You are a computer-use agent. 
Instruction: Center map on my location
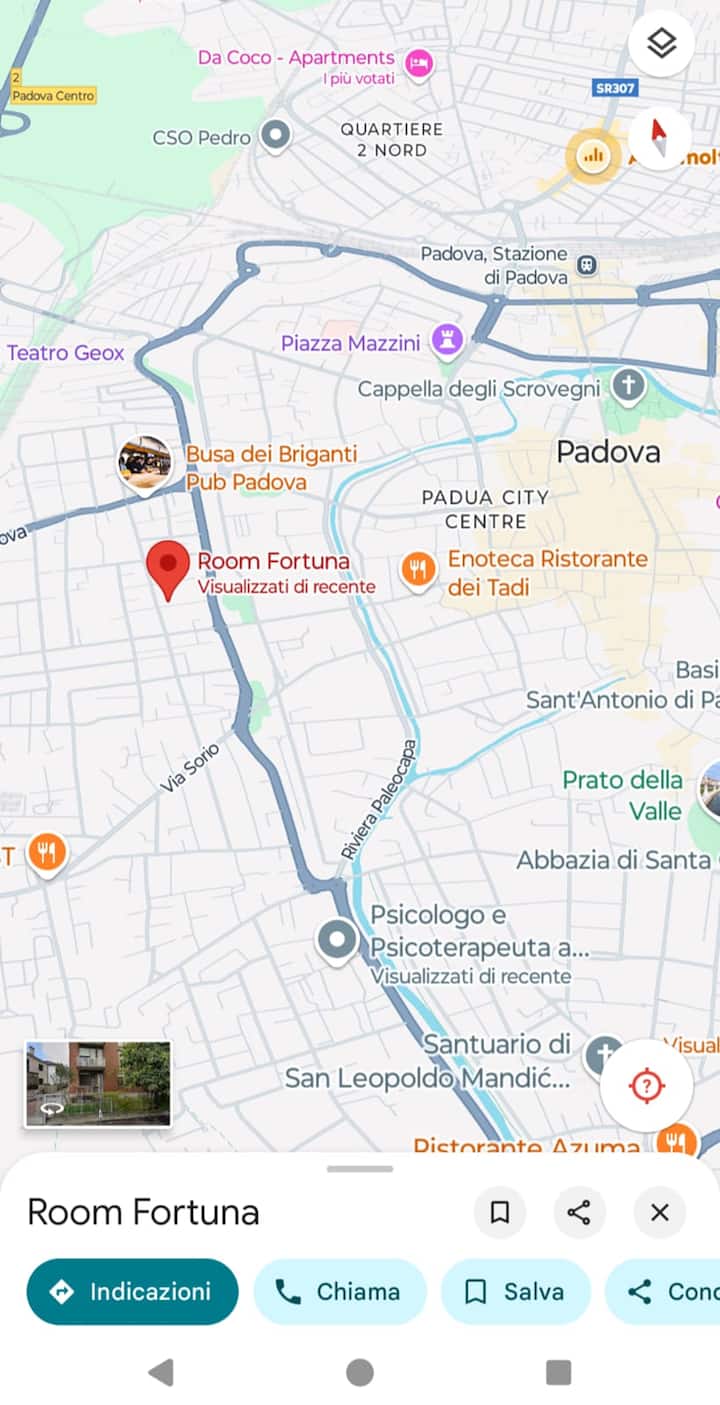647,1085
